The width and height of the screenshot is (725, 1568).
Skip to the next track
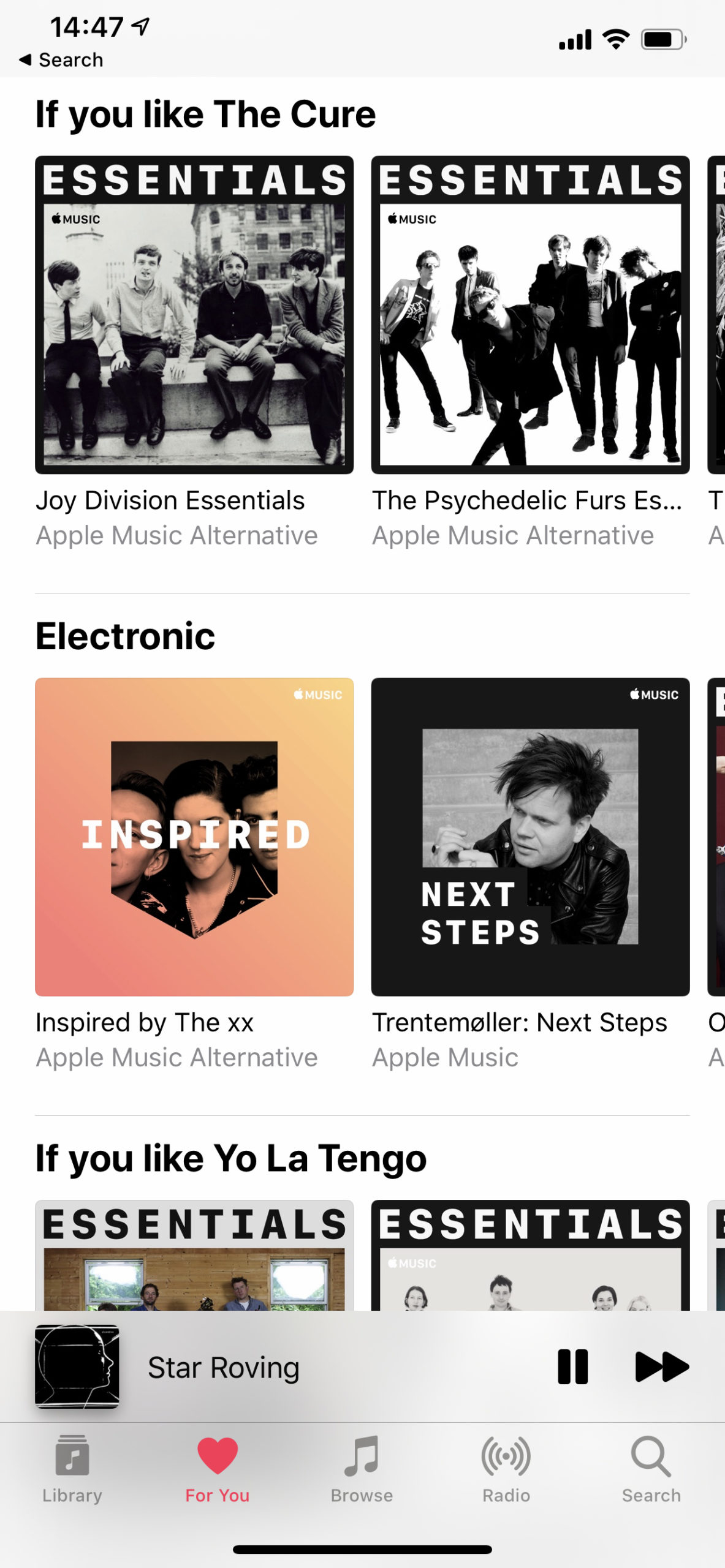(662, 1366)
